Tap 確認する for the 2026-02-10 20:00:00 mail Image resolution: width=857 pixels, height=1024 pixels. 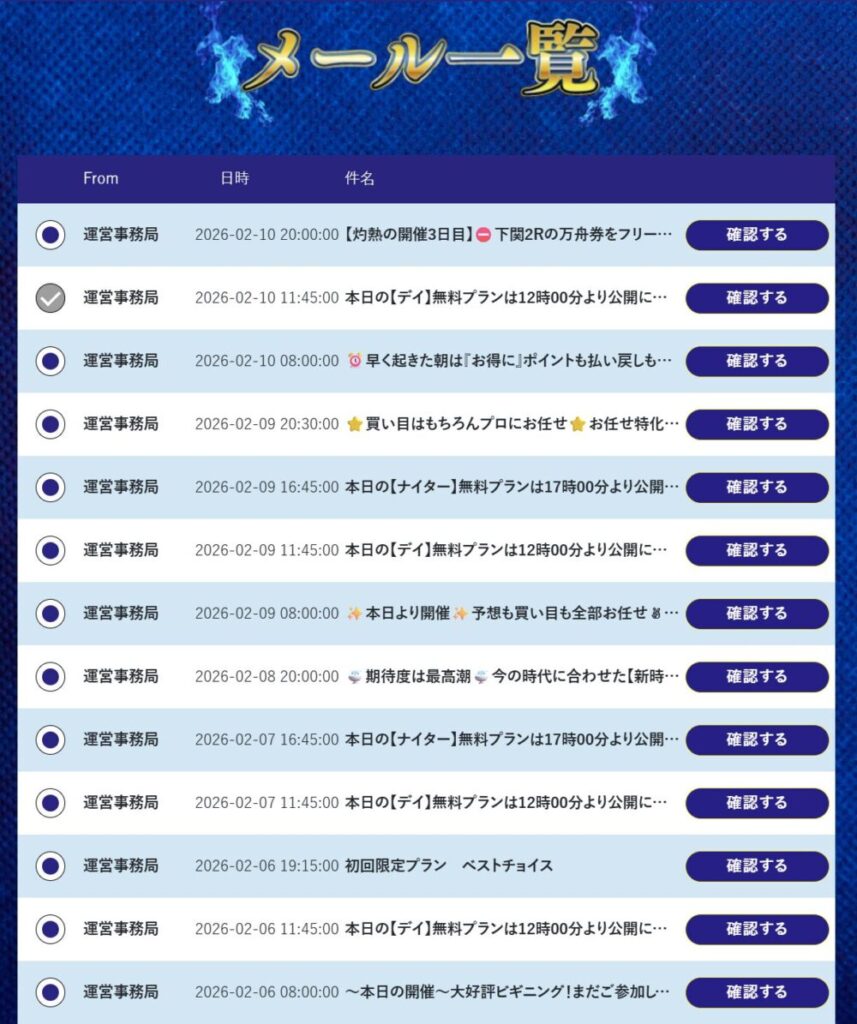pos(757,235)
